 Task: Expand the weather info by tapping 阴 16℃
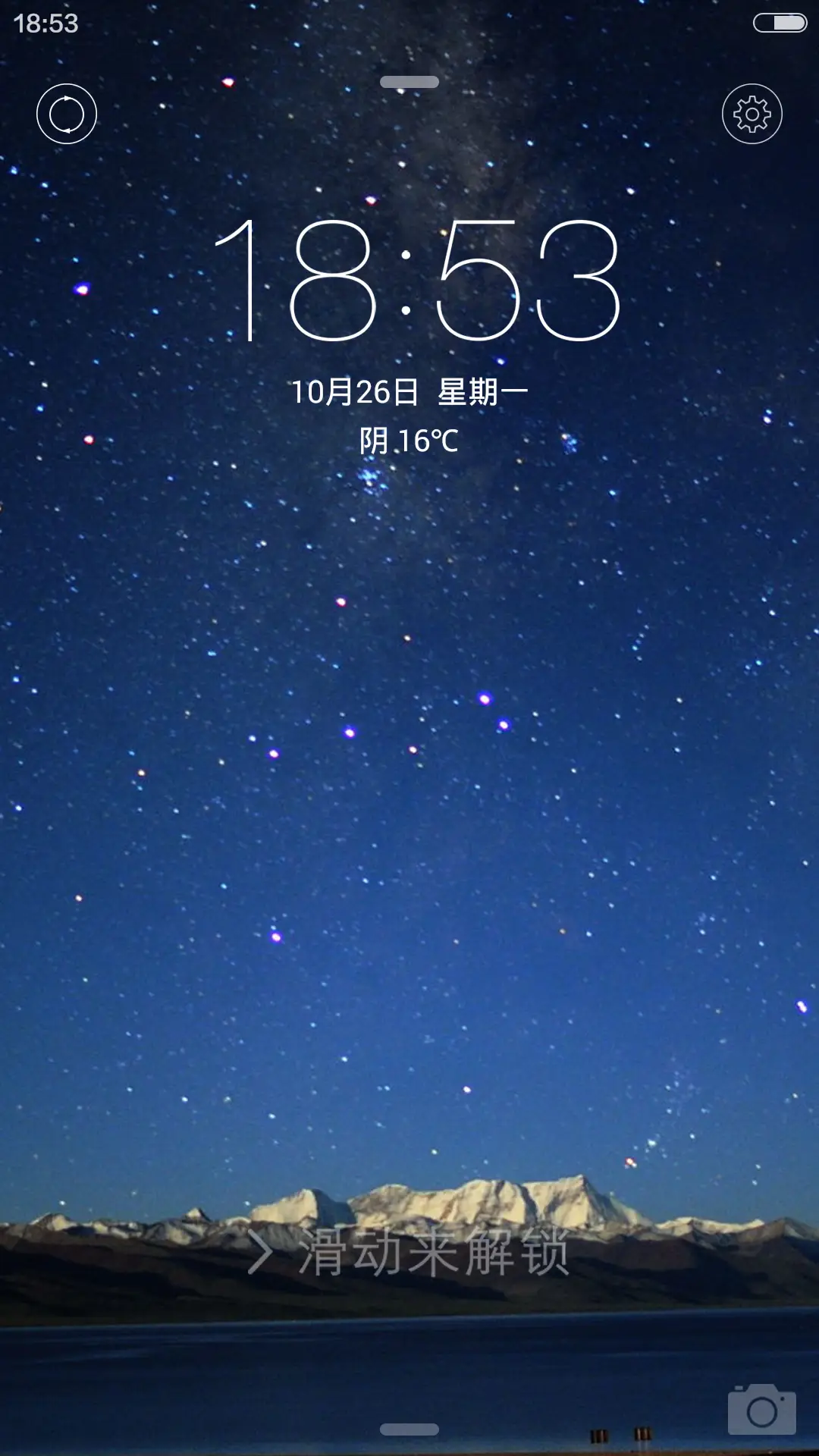click(x=409, y=438)
